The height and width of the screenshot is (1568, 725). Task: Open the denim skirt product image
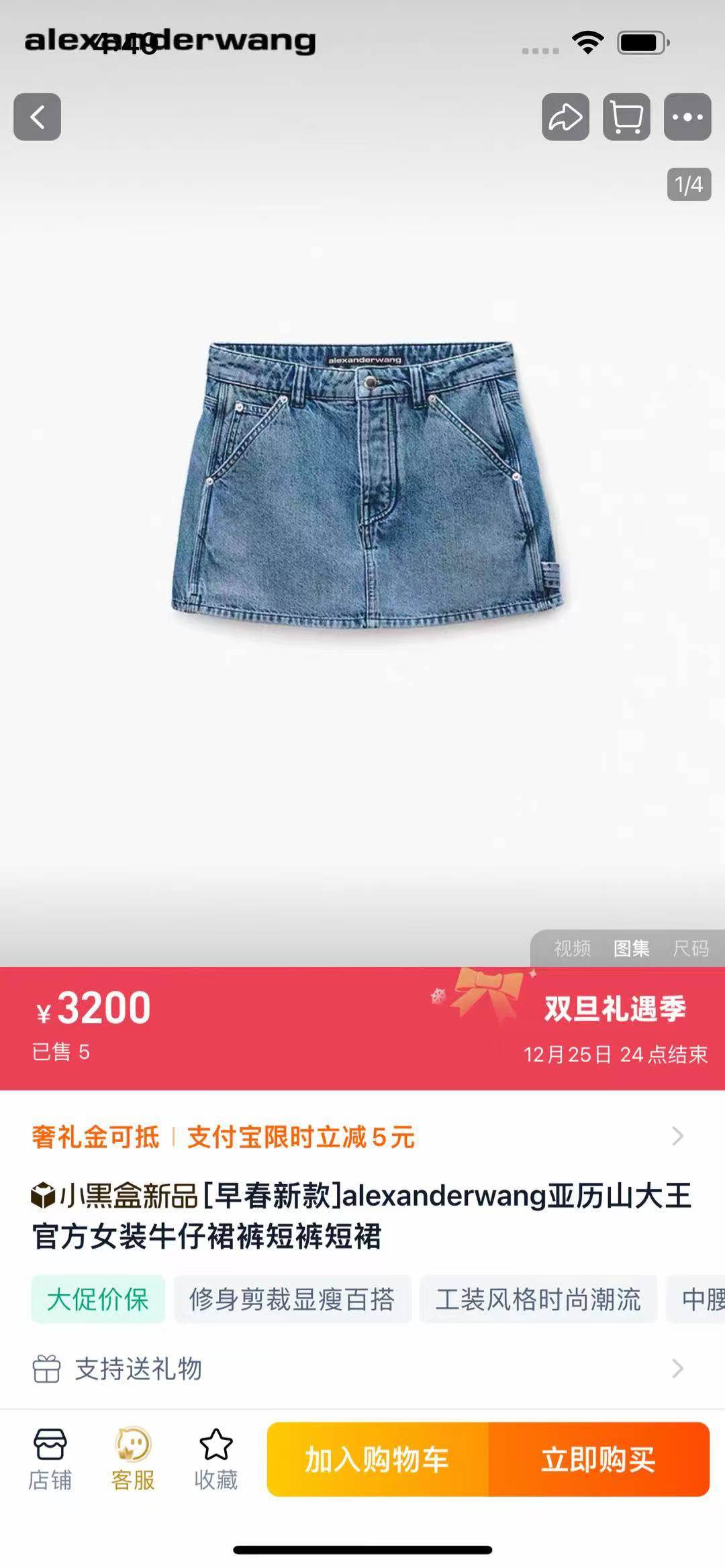point(366,484)
